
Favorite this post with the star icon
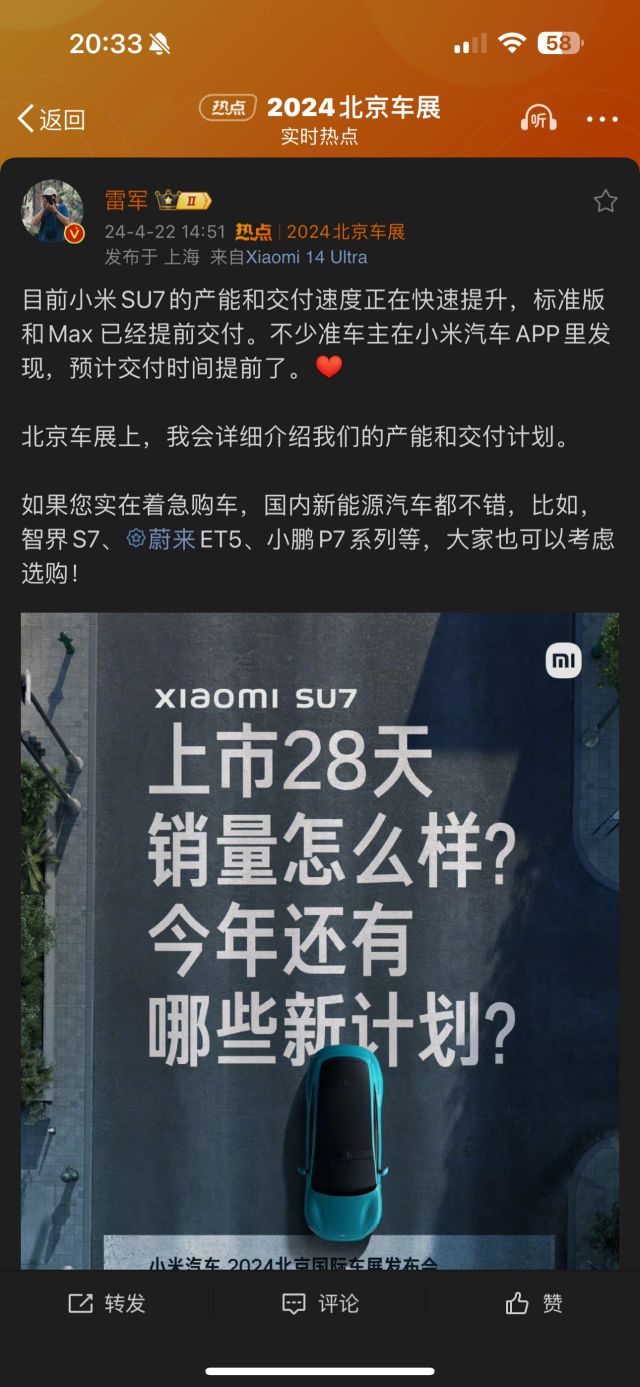[605, 201]
